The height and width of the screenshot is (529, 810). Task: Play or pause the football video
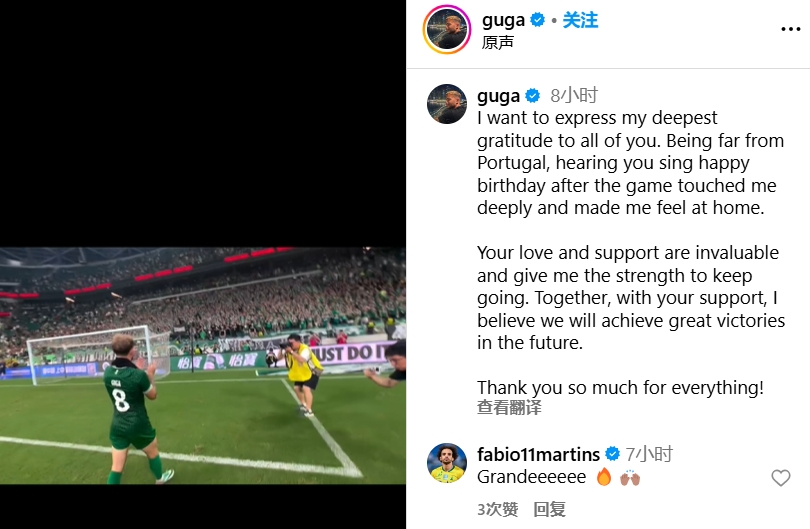tap(203, 365)
